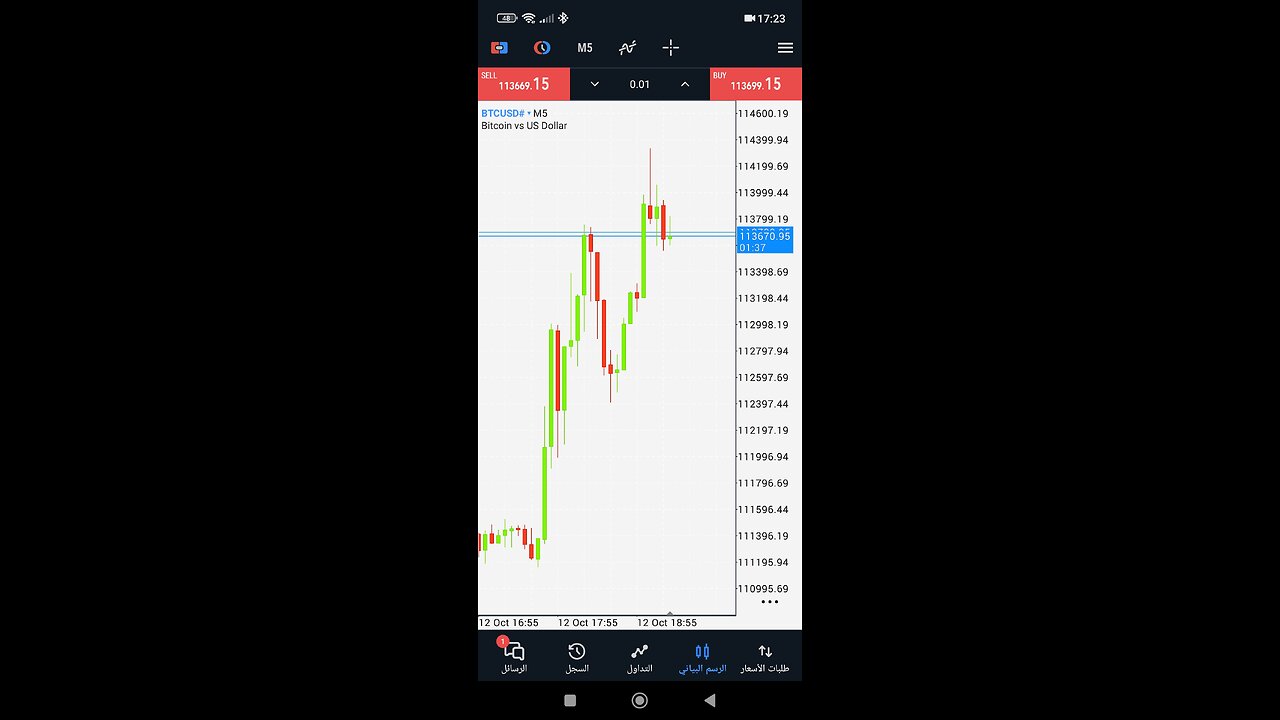This screenshot has height=720, width=1280.
Task: Open the three-dot chart options
Action: pos(769,602)
